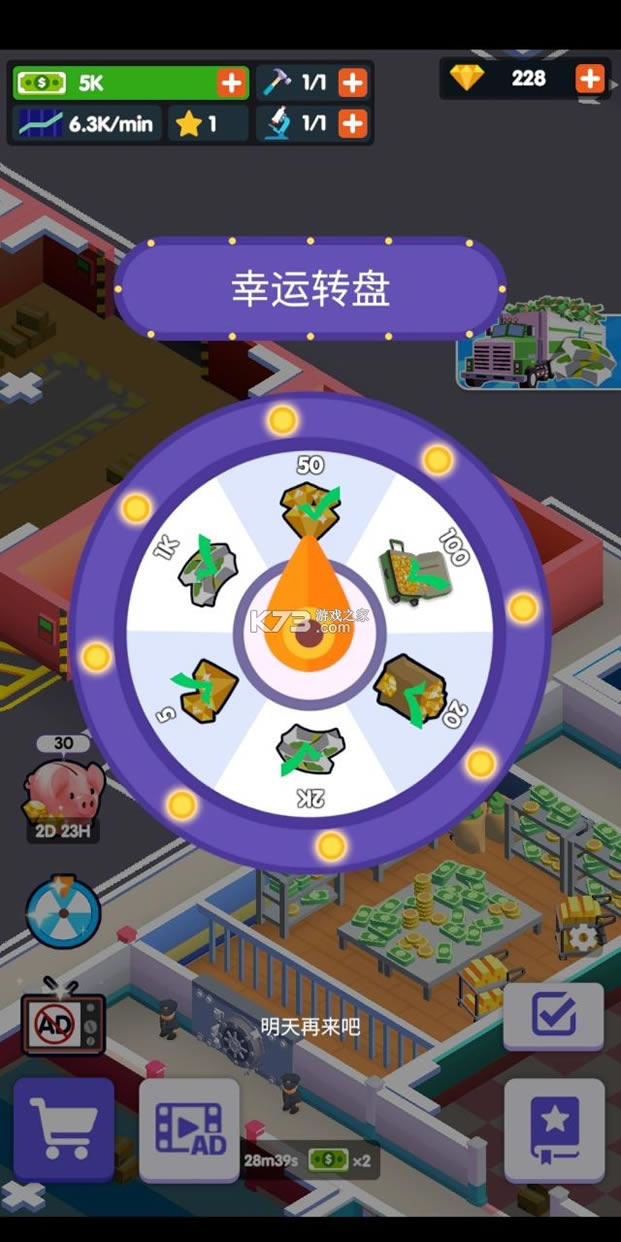Watch a video ad for rewards

pyautogui.click(x=190, y=1131)
